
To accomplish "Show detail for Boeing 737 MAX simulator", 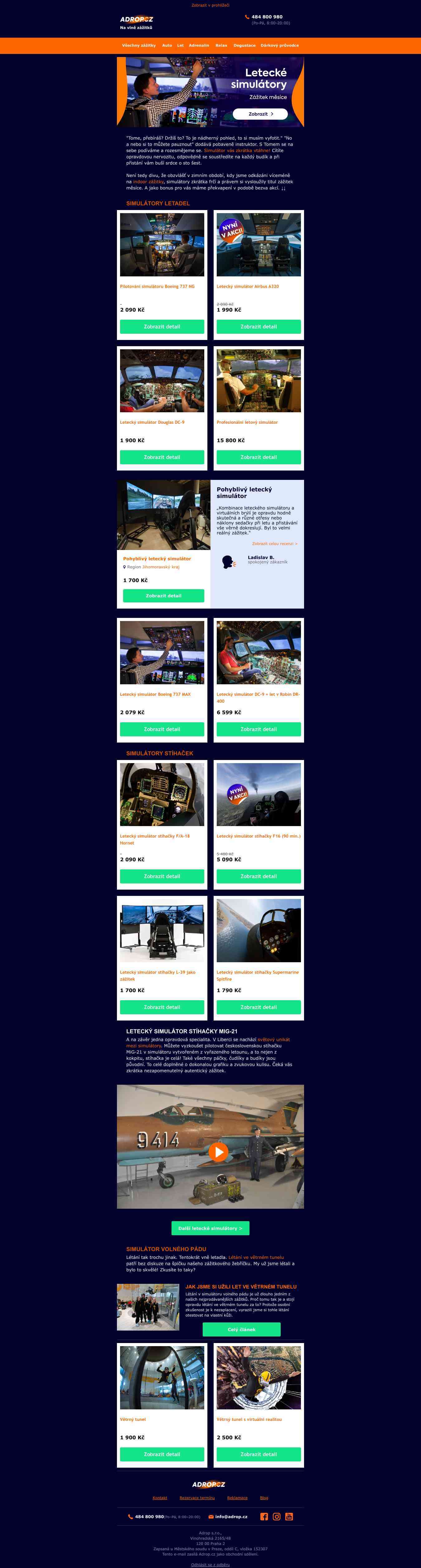I will [162, 729].
